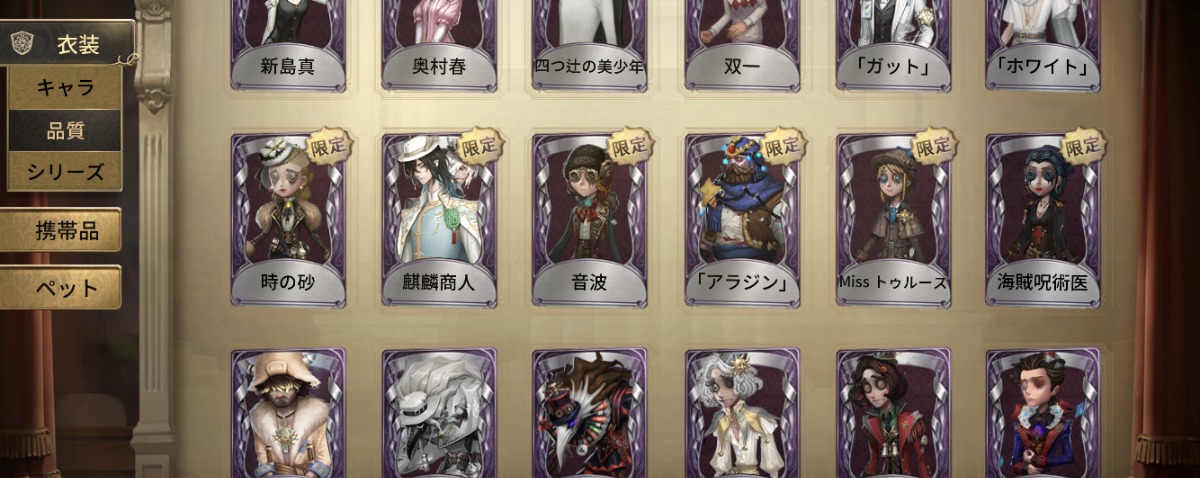The image size is (1200, 478).
Task: Open the 海賊呪術医 costume card
Action: (1042, 218)
